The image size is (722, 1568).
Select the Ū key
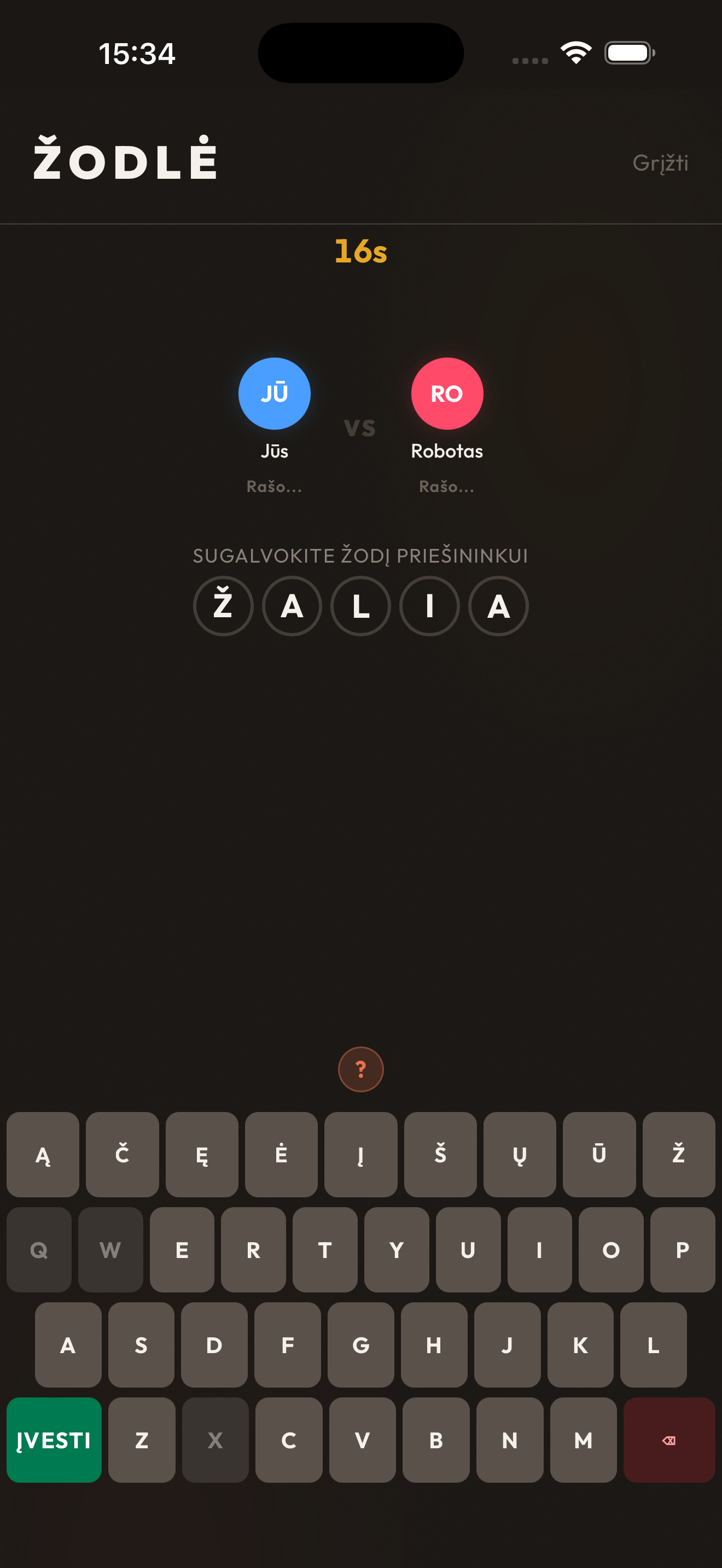click(x=599, y=1154)
